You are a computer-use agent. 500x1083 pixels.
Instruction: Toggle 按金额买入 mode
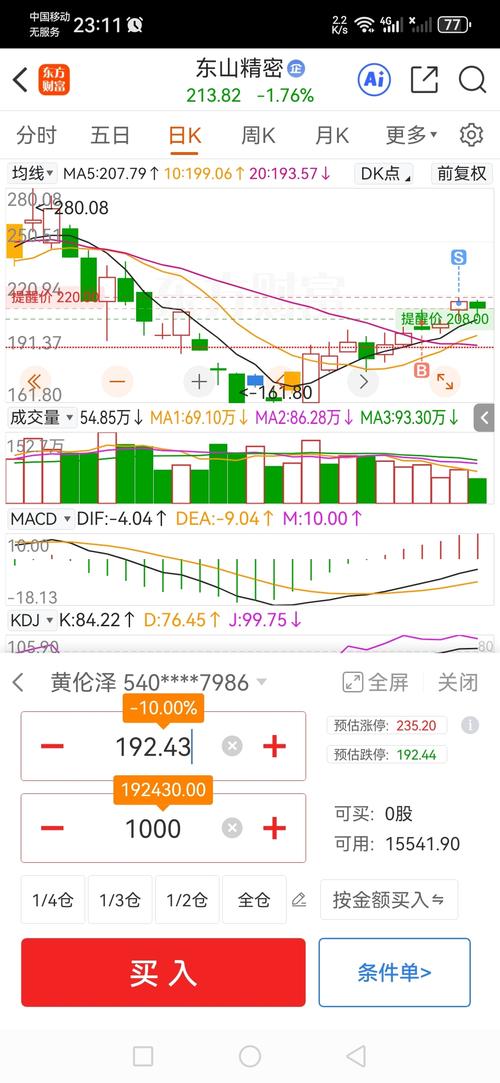(x=389, y=899)
